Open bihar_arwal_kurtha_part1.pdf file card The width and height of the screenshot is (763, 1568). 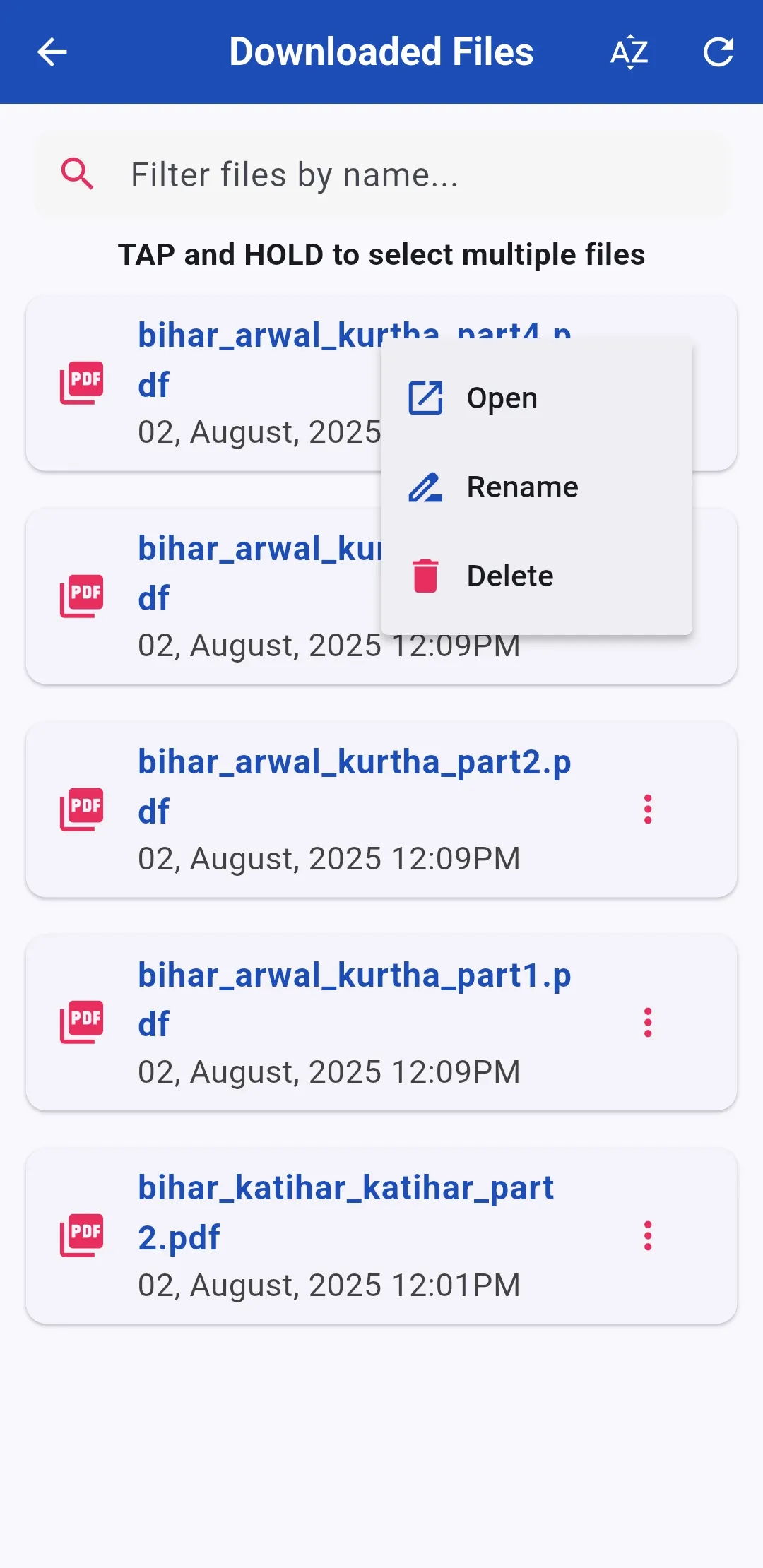(353, 1023)
